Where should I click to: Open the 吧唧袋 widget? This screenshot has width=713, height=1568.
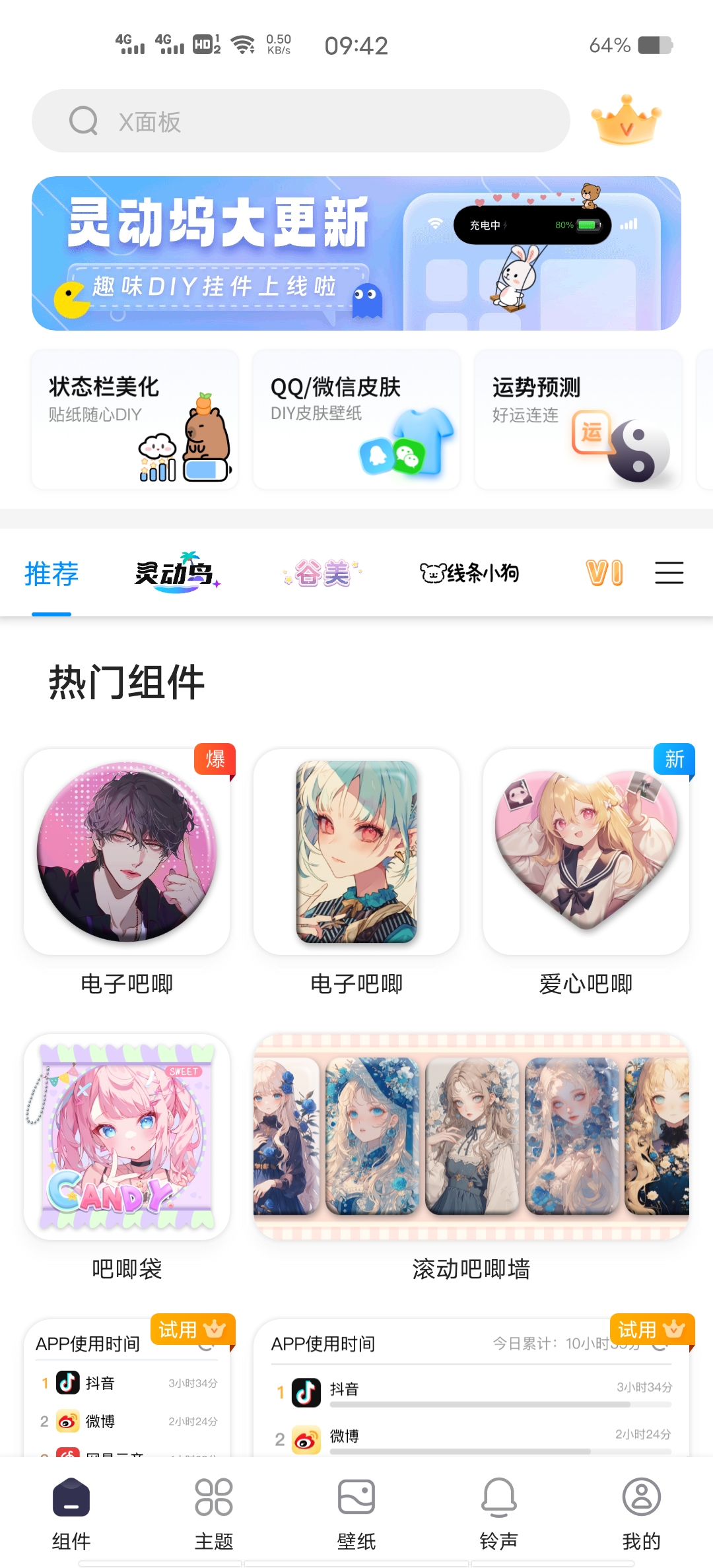click(127, 1137)
